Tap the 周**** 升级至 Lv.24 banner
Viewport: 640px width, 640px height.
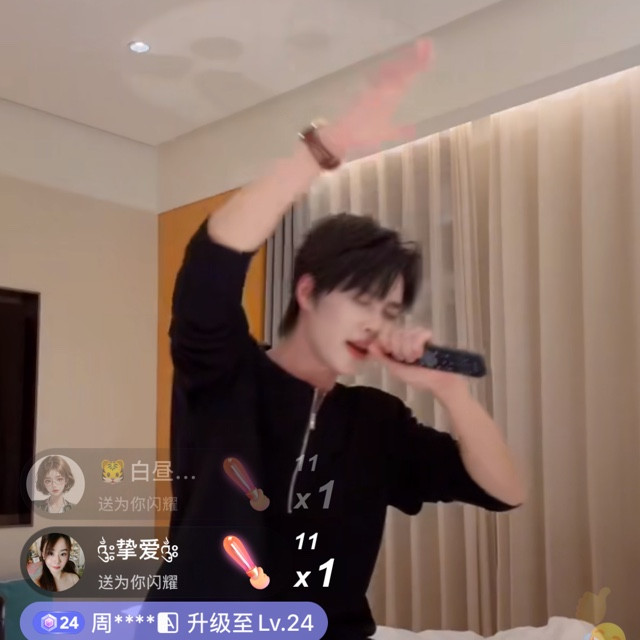click(174, 622)
